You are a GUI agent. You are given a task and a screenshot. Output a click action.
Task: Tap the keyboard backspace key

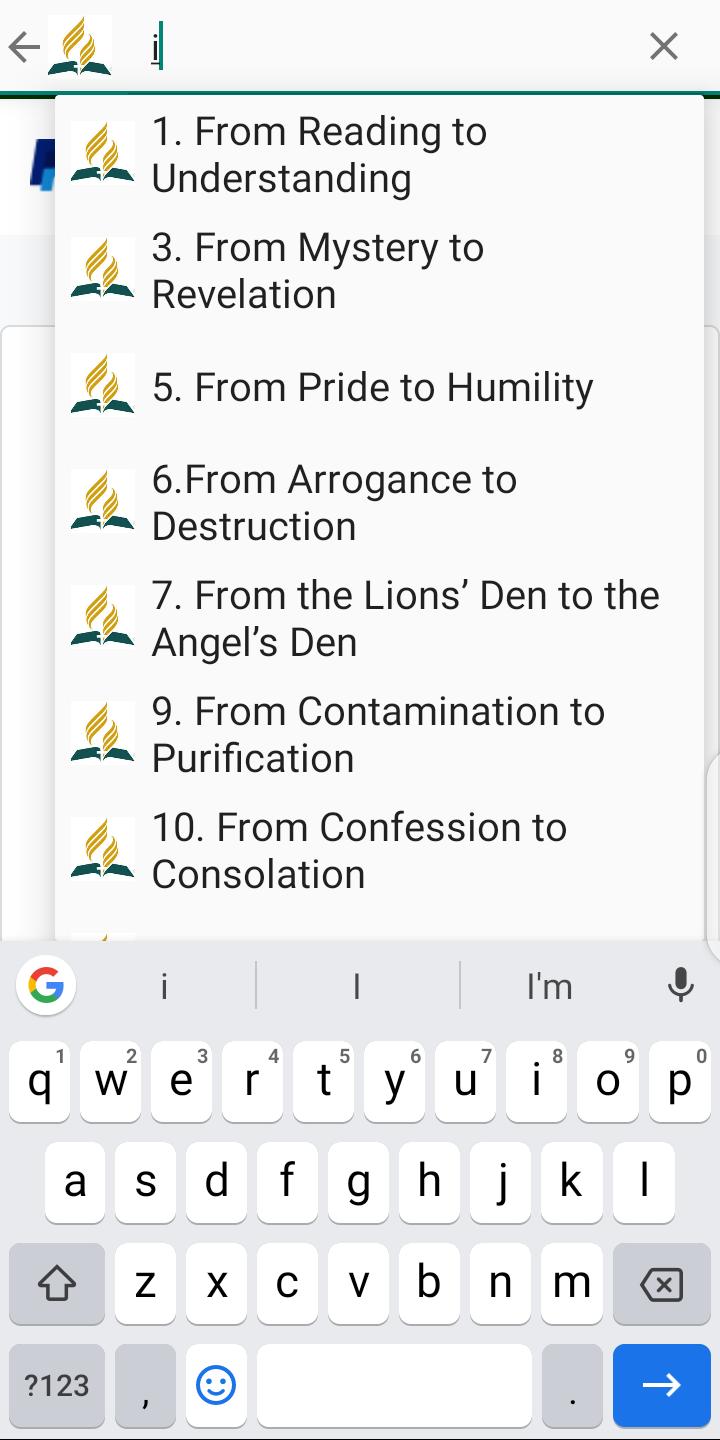pyautogui.click(x=662, y=1284)
